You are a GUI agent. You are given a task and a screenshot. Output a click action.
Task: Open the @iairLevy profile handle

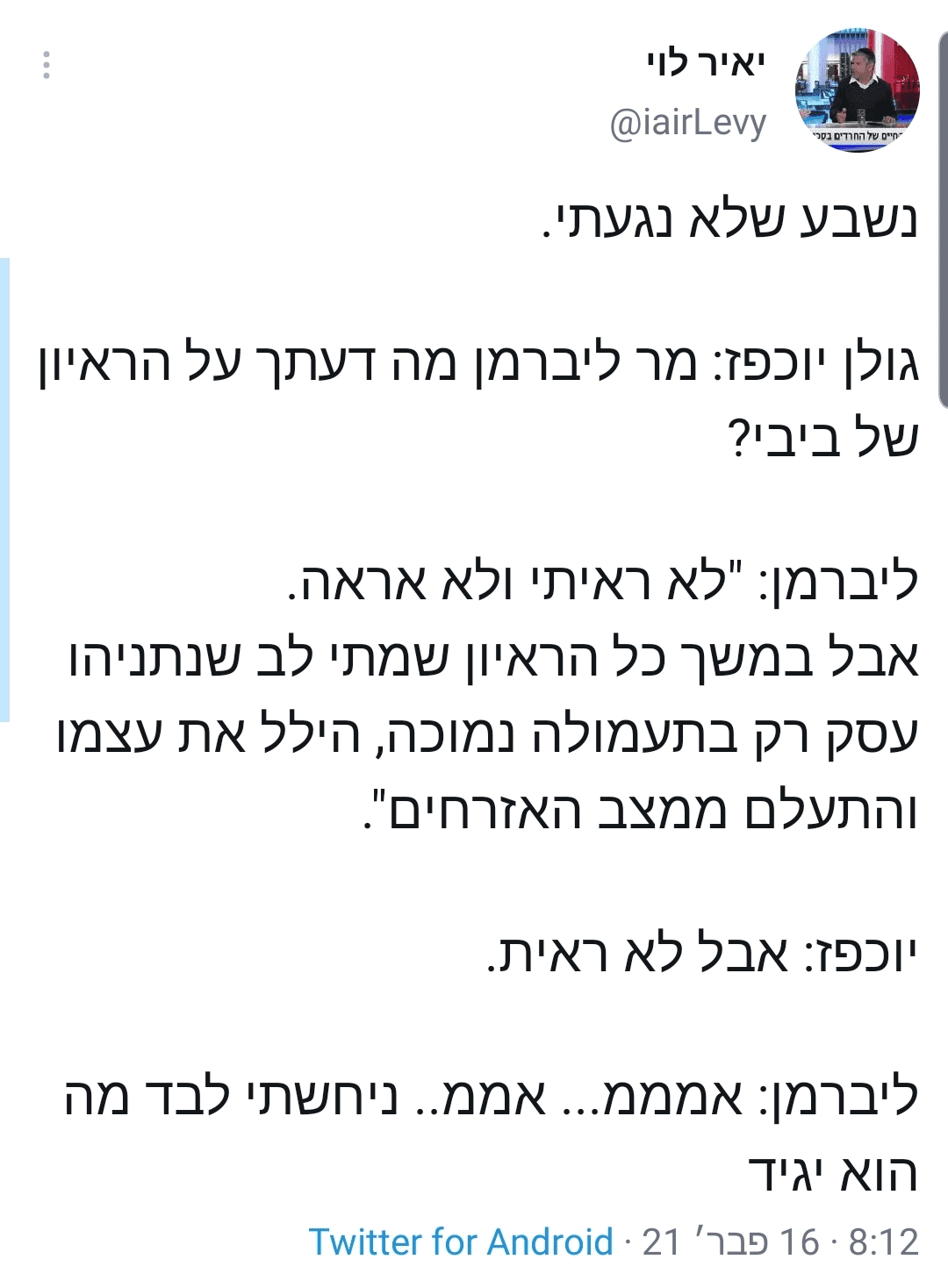click(x=687, y=123)
